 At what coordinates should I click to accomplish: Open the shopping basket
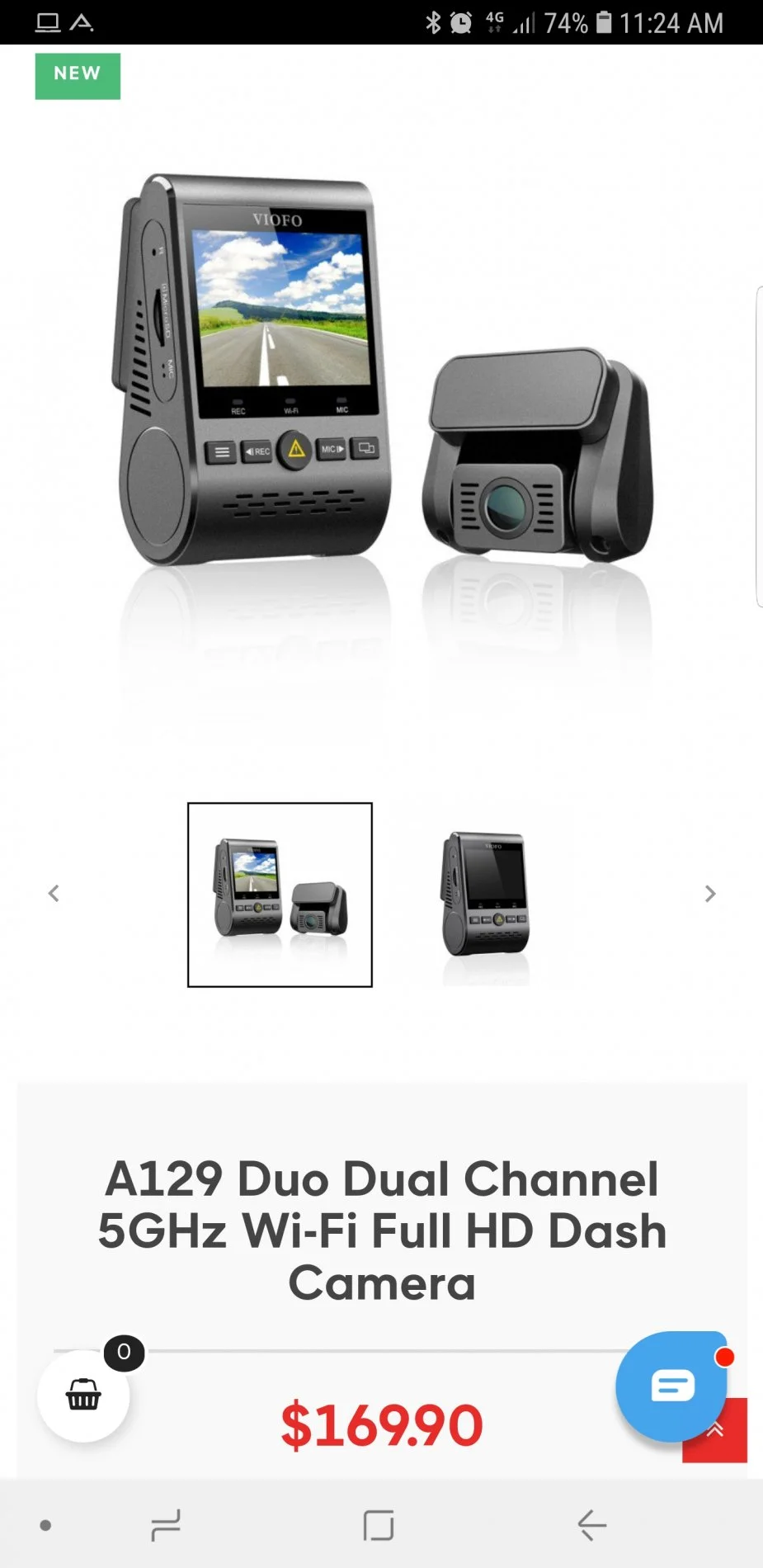click(83, 1396)
